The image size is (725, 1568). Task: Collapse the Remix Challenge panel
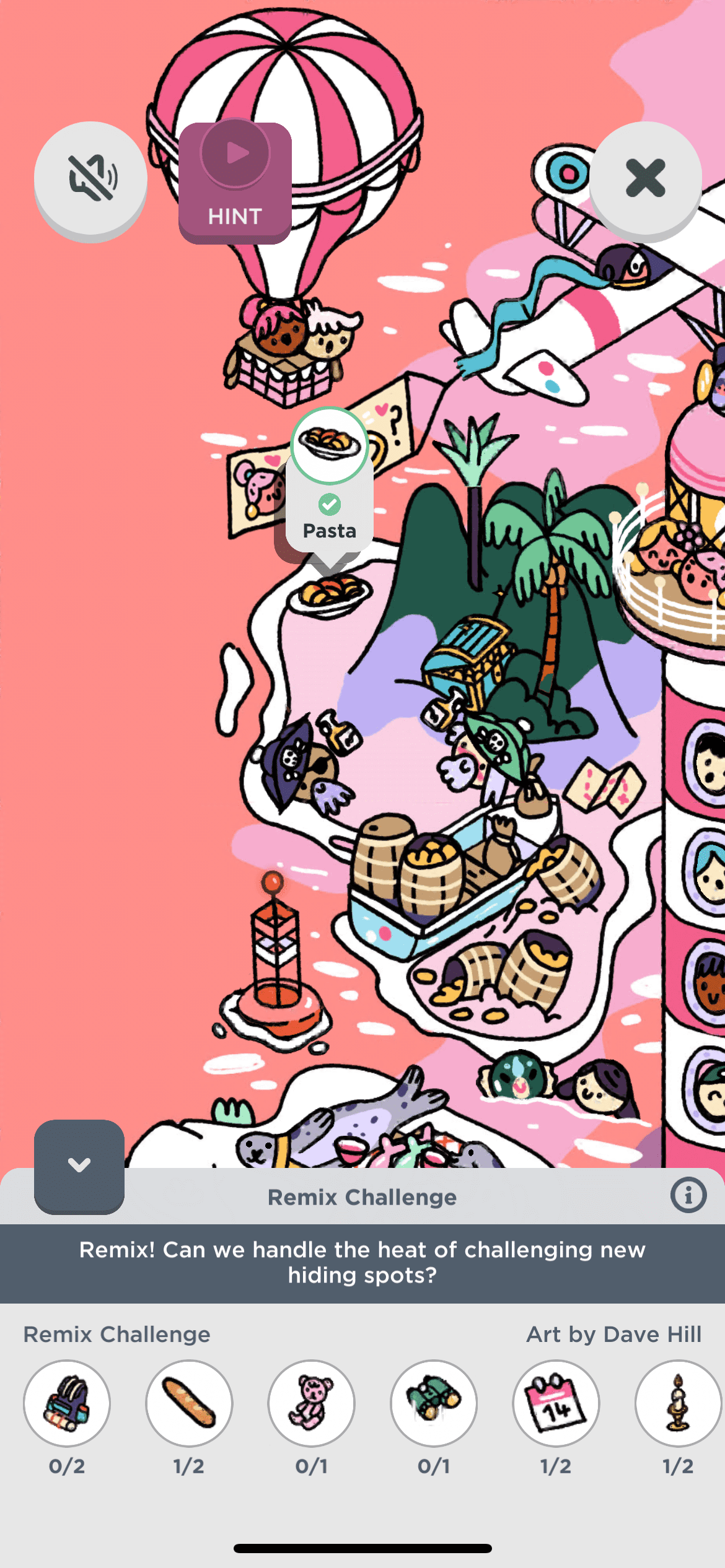pyautogui.click(x=79, y=1165)
